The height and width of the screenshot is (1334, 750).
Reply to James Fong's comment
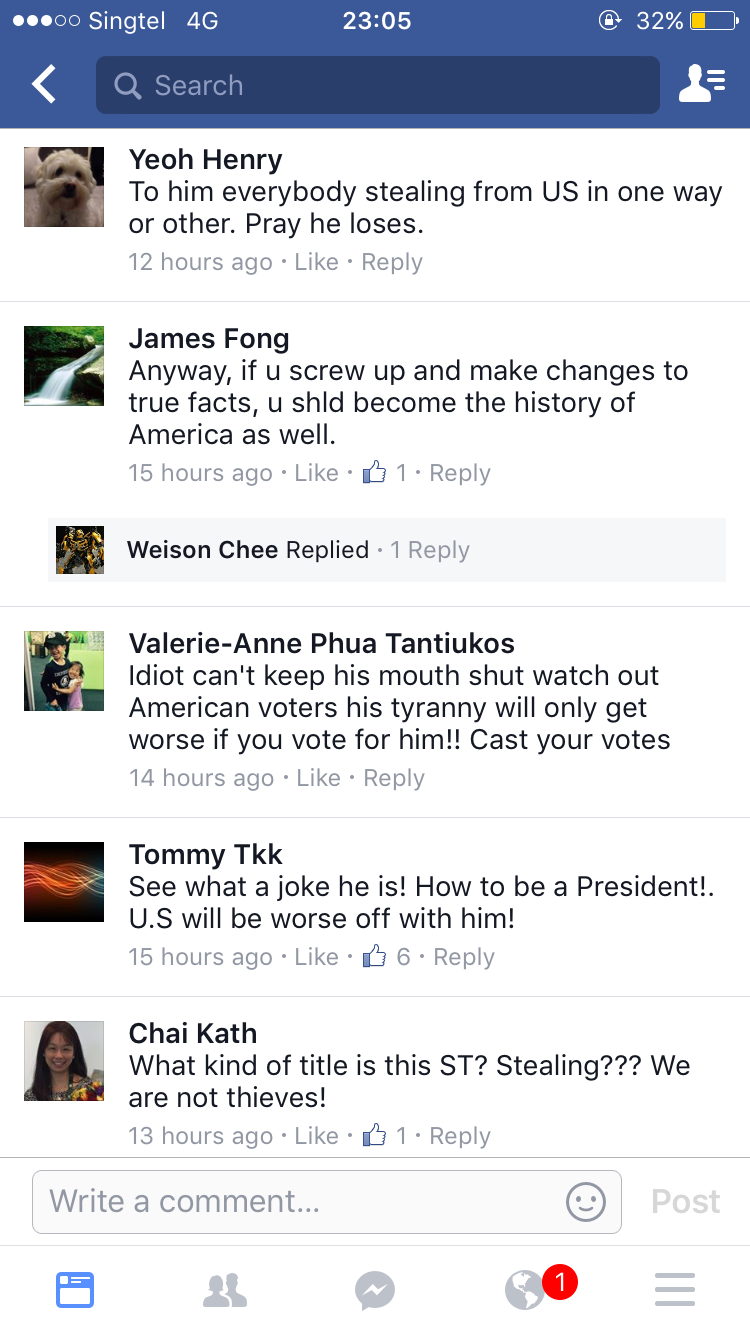460,473
